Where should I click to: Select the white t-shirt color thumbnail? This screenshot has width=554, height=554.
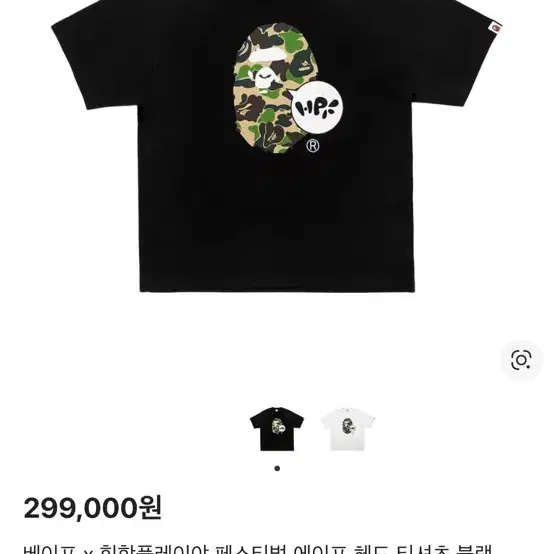348,429
